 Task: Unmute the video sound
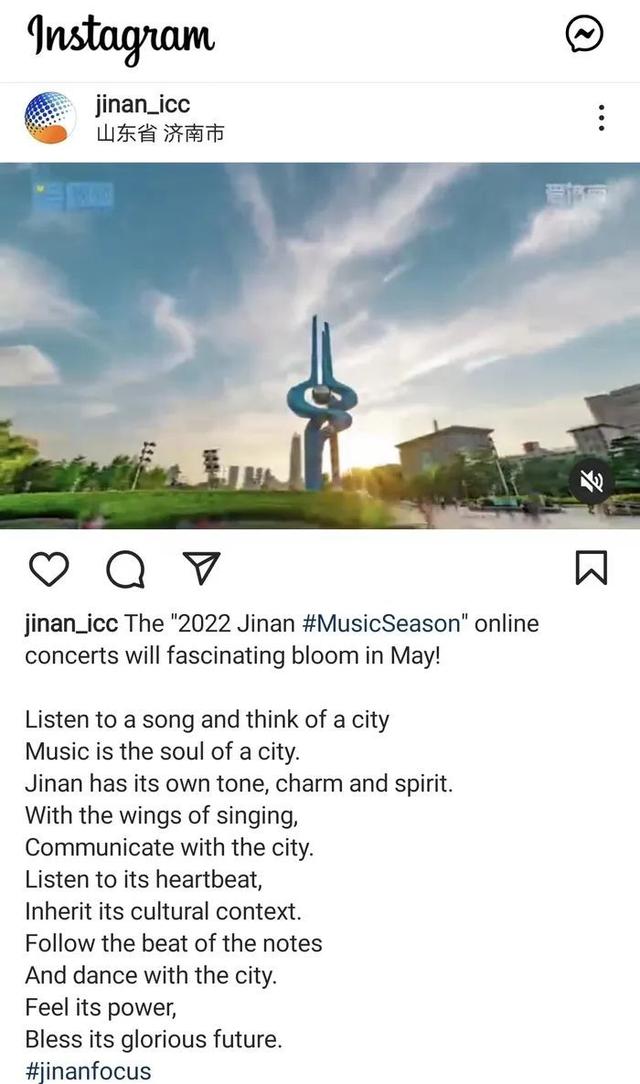pos(592,483)
